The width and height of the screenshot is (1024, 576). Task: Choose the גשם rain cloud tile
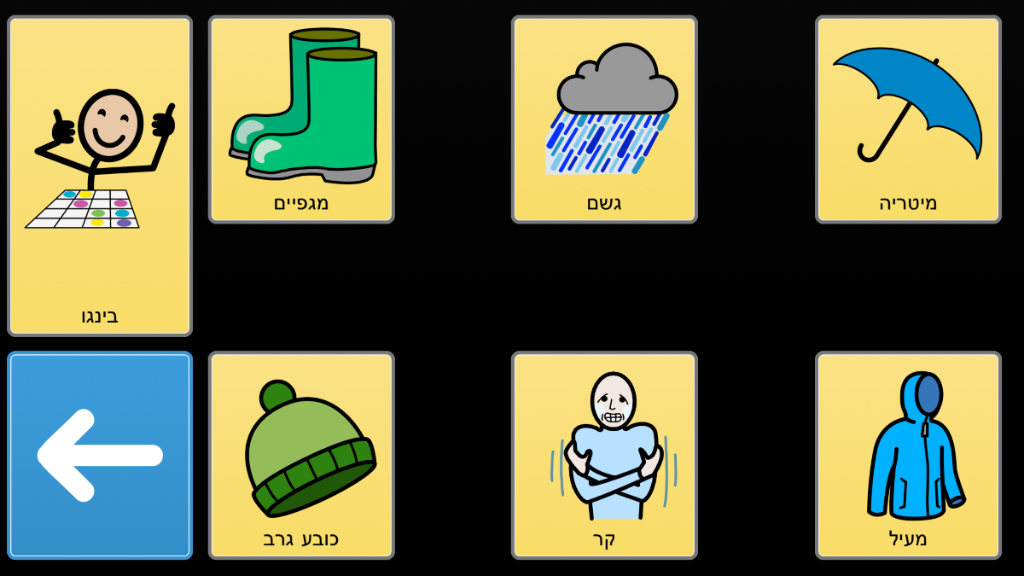[x=604, y=119]
